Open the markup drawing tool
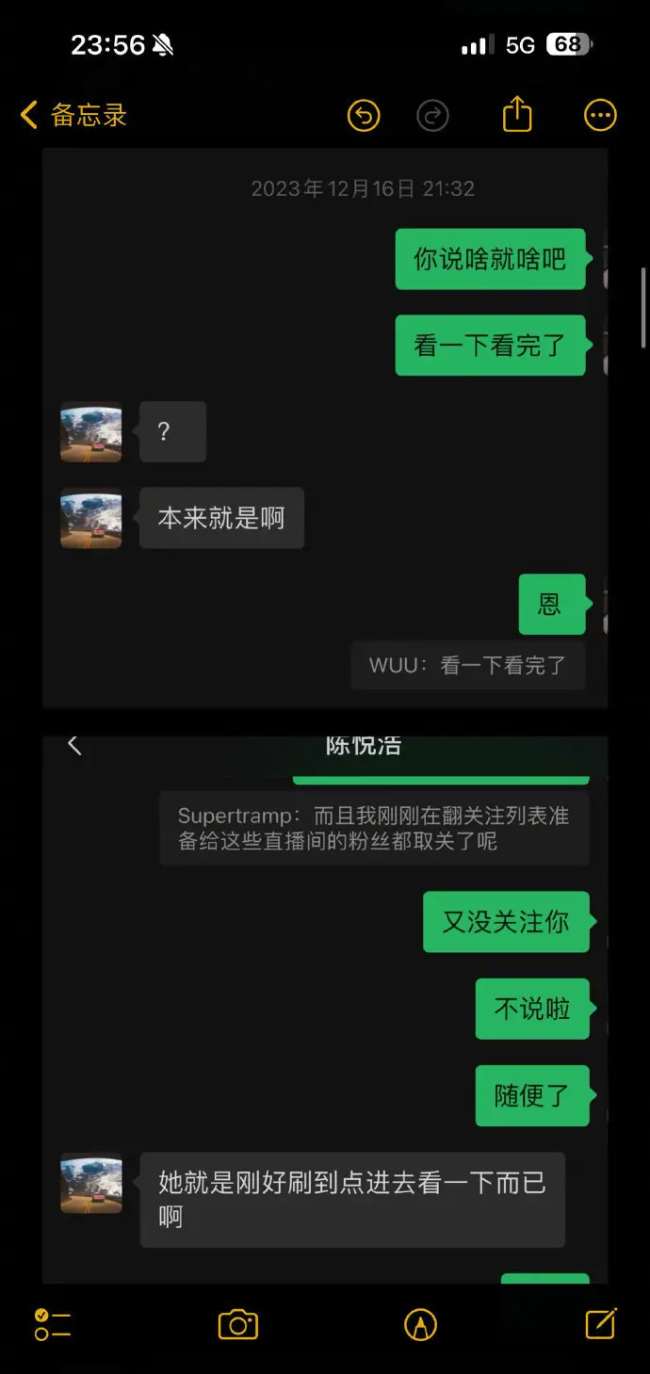This screenshot has width=650, height=1374. pyautogui.click(x=420, y=1324)
